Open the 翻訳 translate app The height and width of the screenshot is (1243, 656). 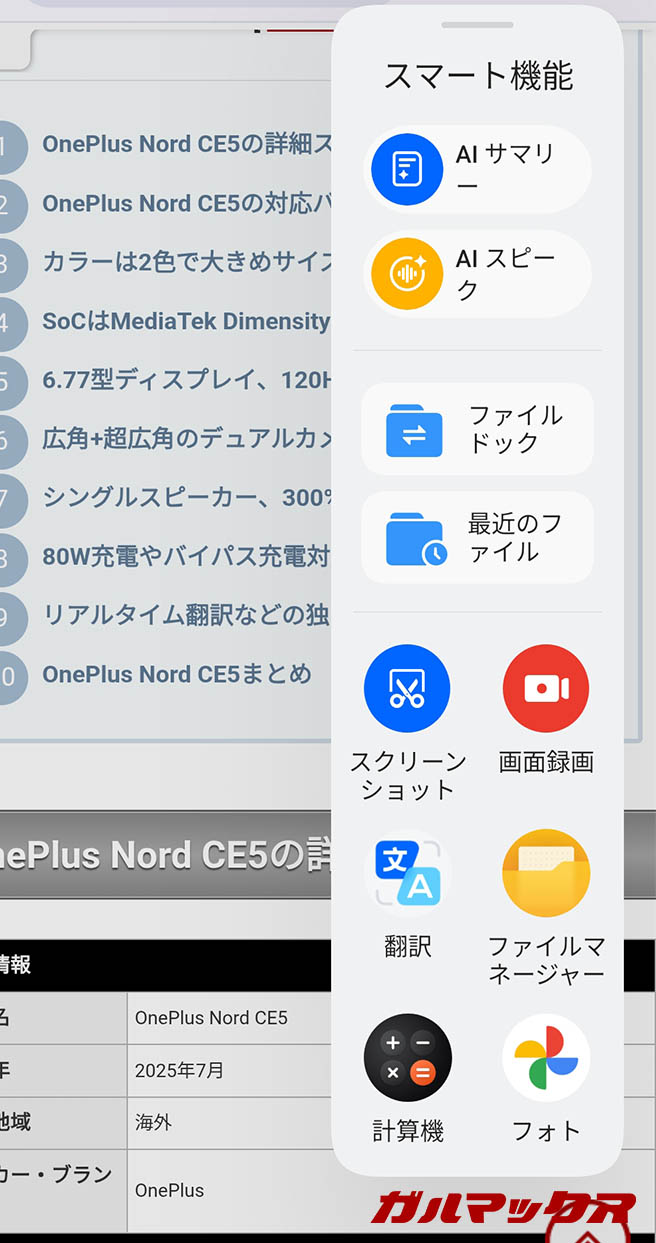(408, 873)
